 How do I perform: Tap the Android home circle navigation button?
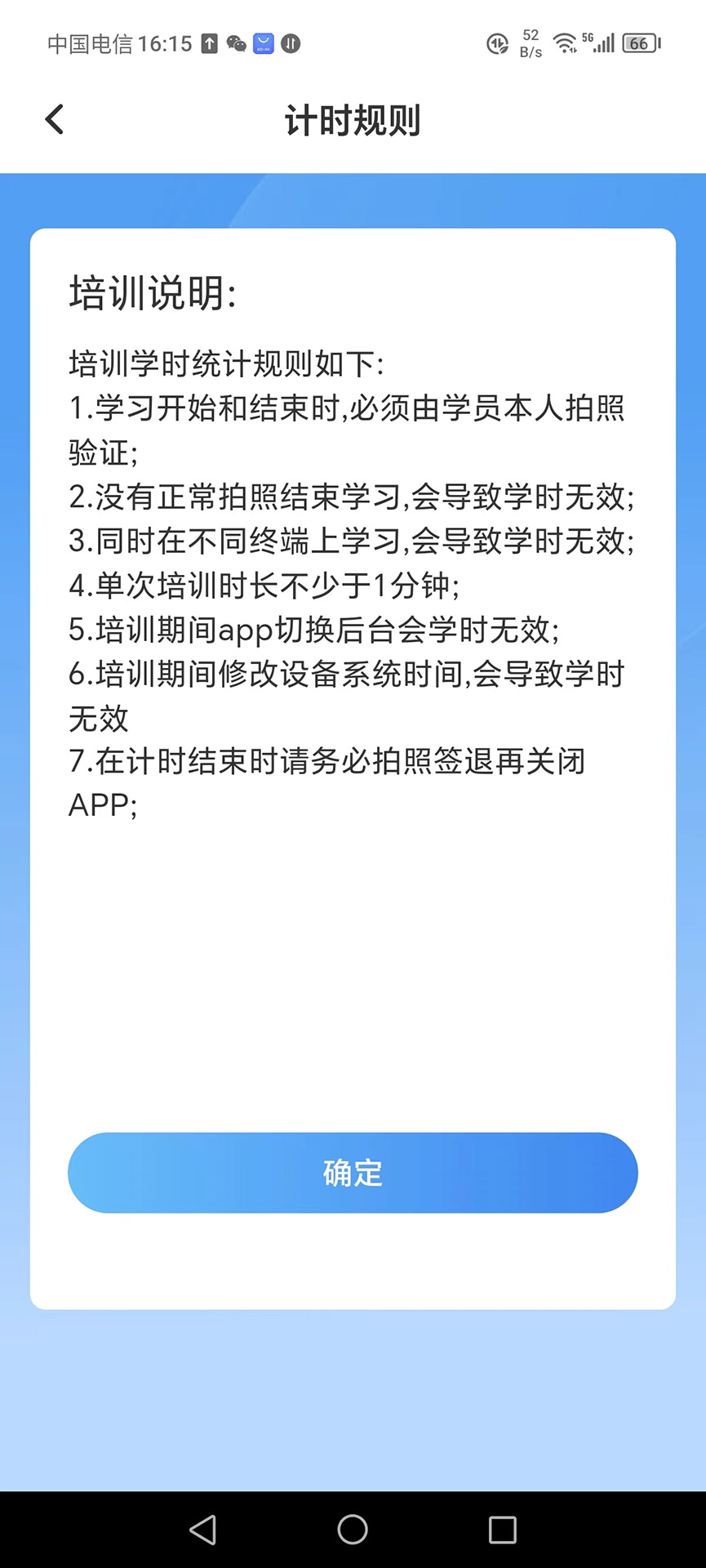[352, 1530]
